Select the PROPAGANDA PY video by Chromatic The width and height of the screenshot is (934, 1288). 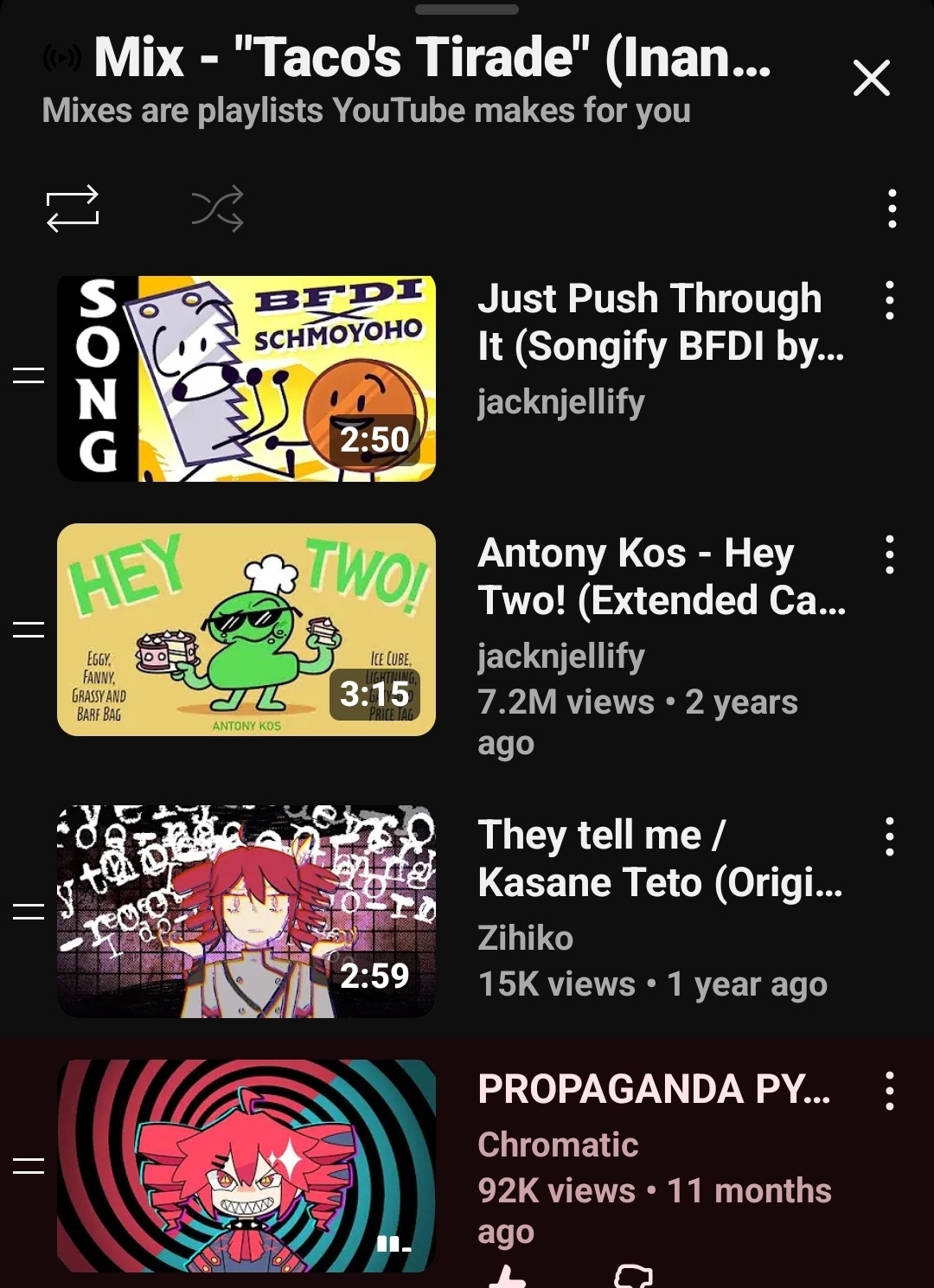tap(246, 1165)
